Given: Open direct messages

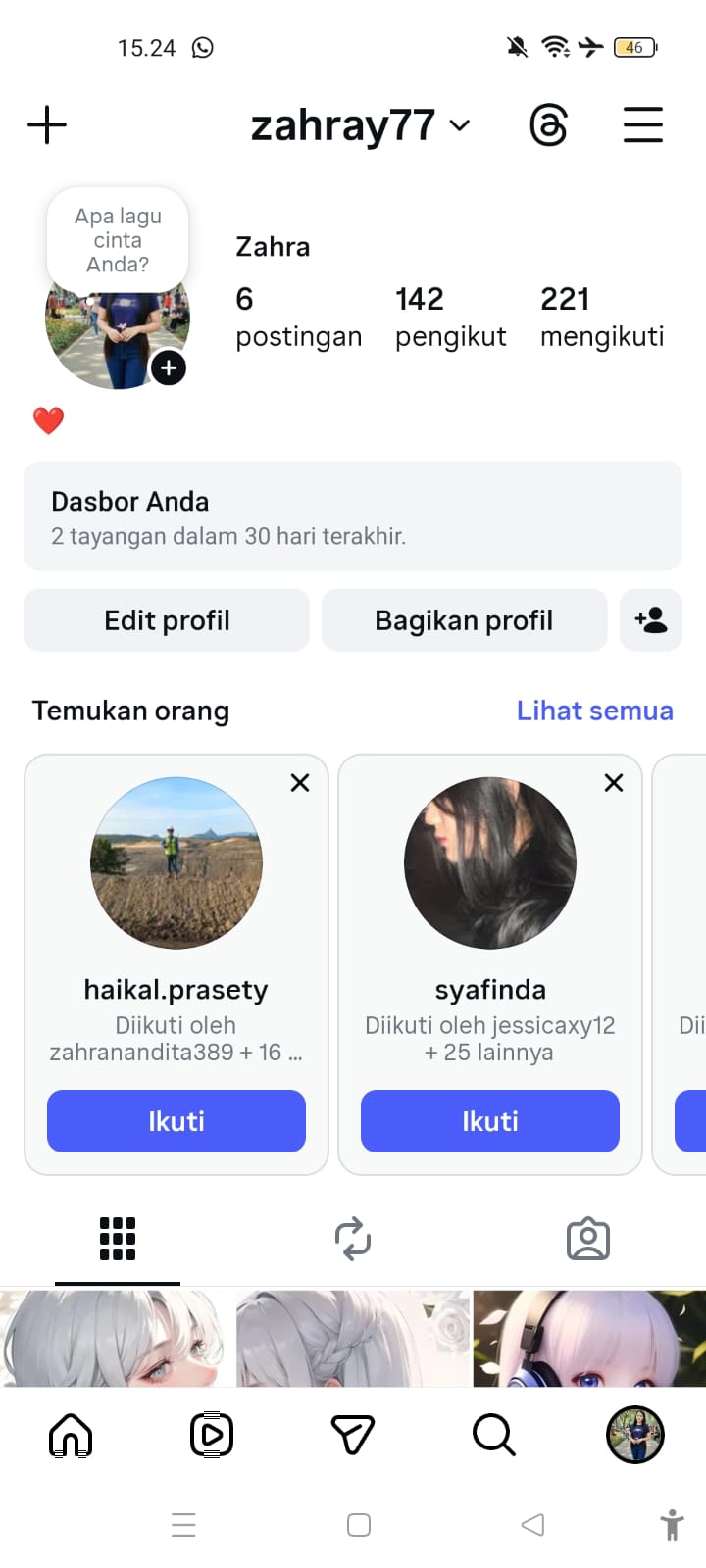Looking at the screenshot, I should [x=353, y=1436].
